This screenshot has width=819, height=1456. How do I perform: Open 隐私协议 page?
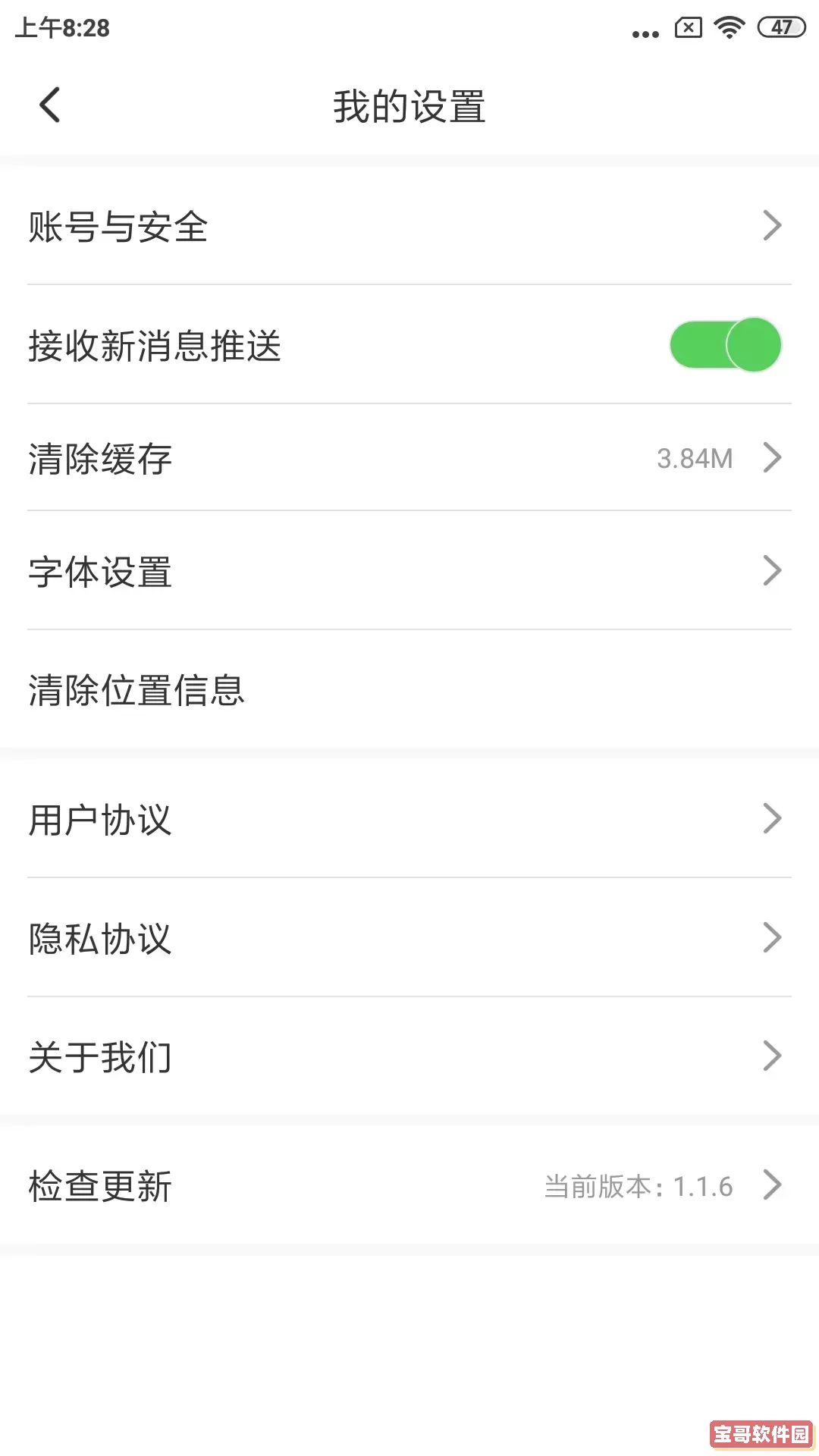click(x=409, y=938)
